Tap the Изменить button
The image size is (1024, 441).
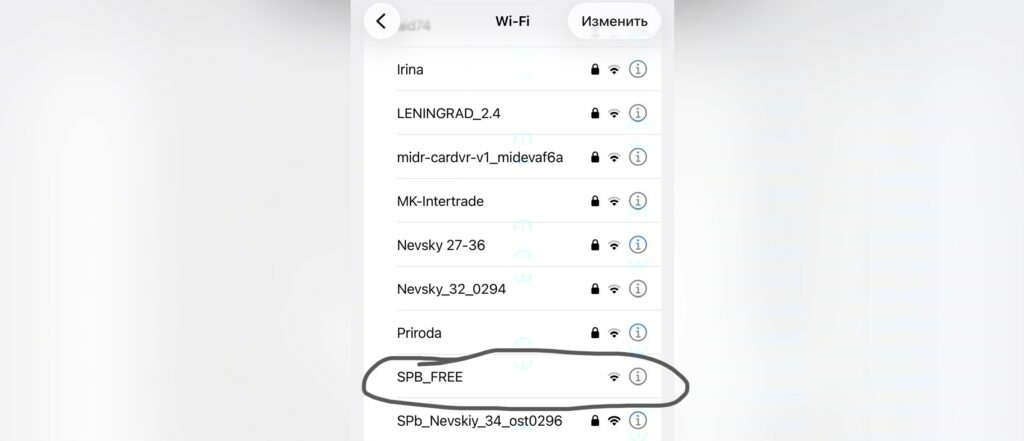(x=614, y=21)
